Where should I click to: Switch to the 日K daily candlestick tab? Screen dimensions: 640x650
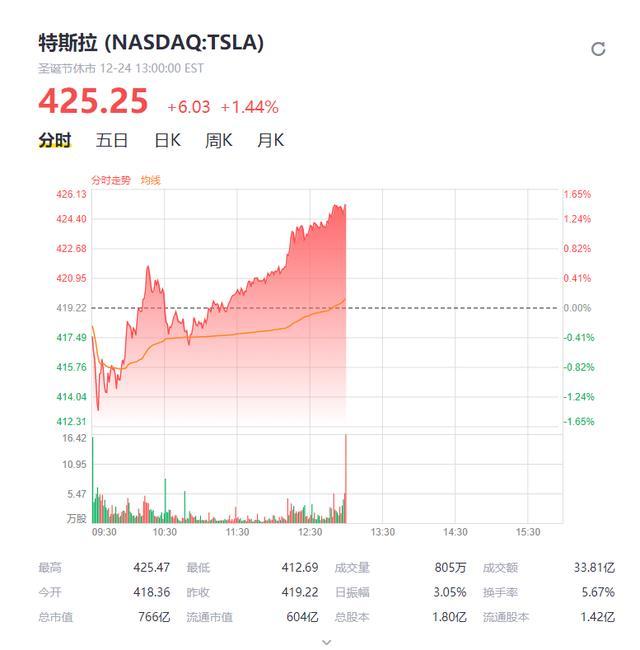point(167,141)
